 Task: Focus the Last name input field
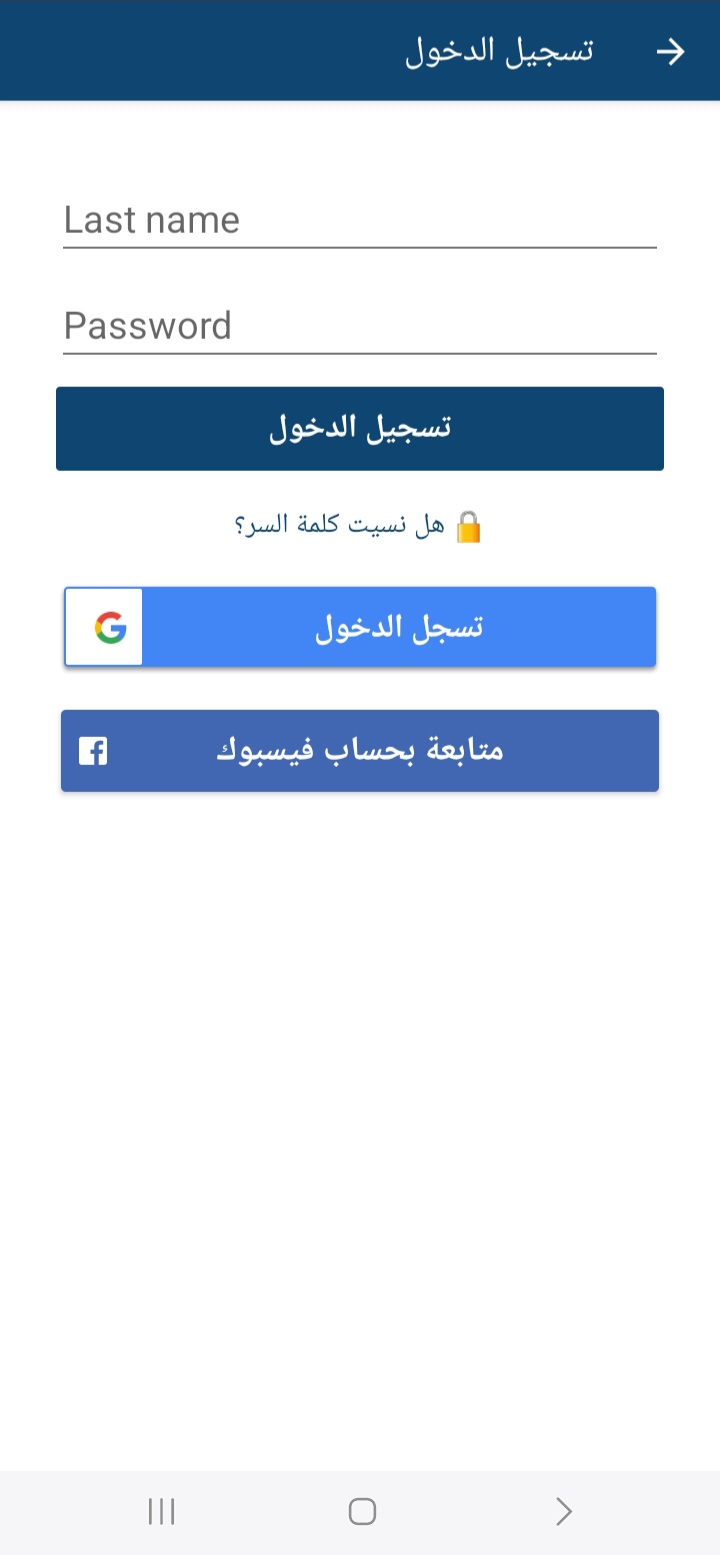pos(359,220)
